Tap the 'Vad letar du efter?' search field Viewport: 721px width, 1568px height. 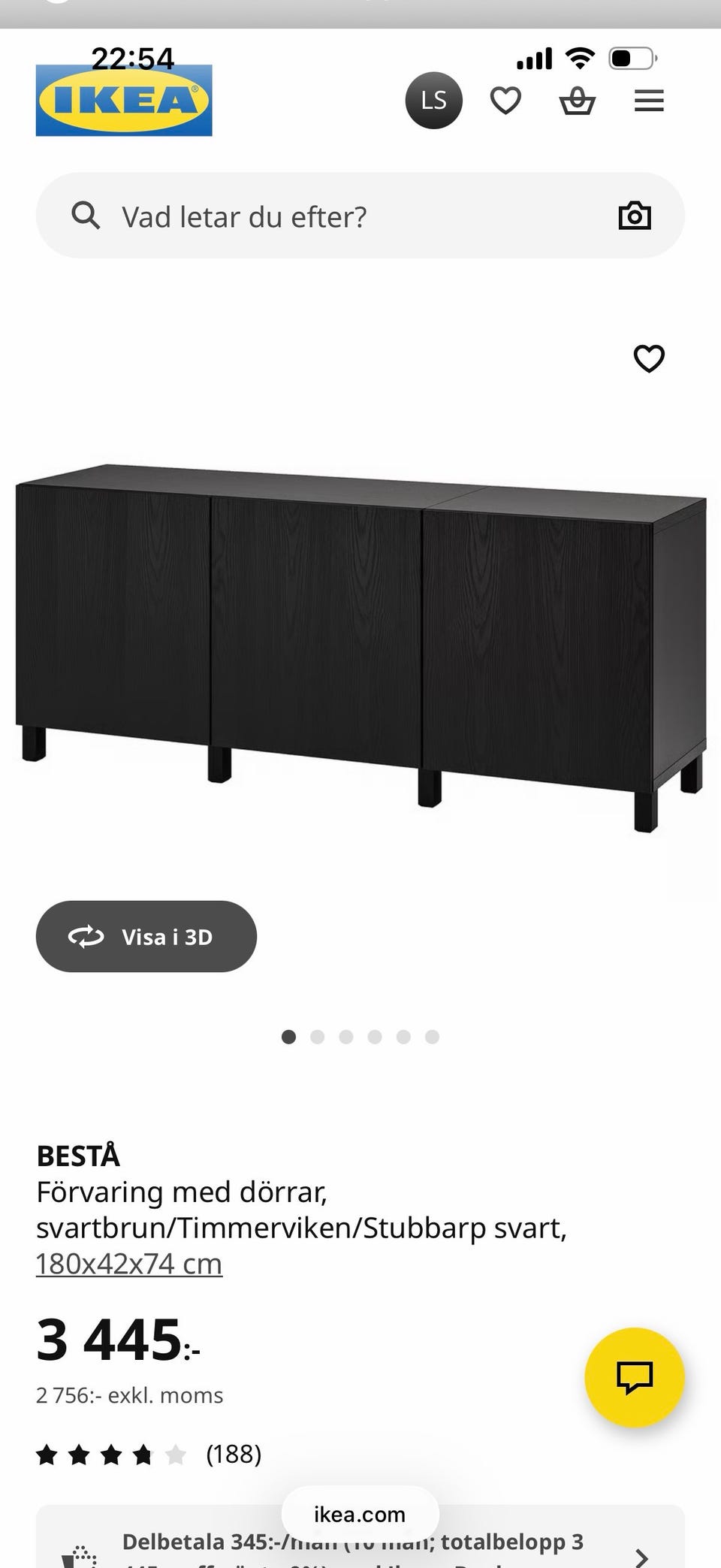[338, 216]
